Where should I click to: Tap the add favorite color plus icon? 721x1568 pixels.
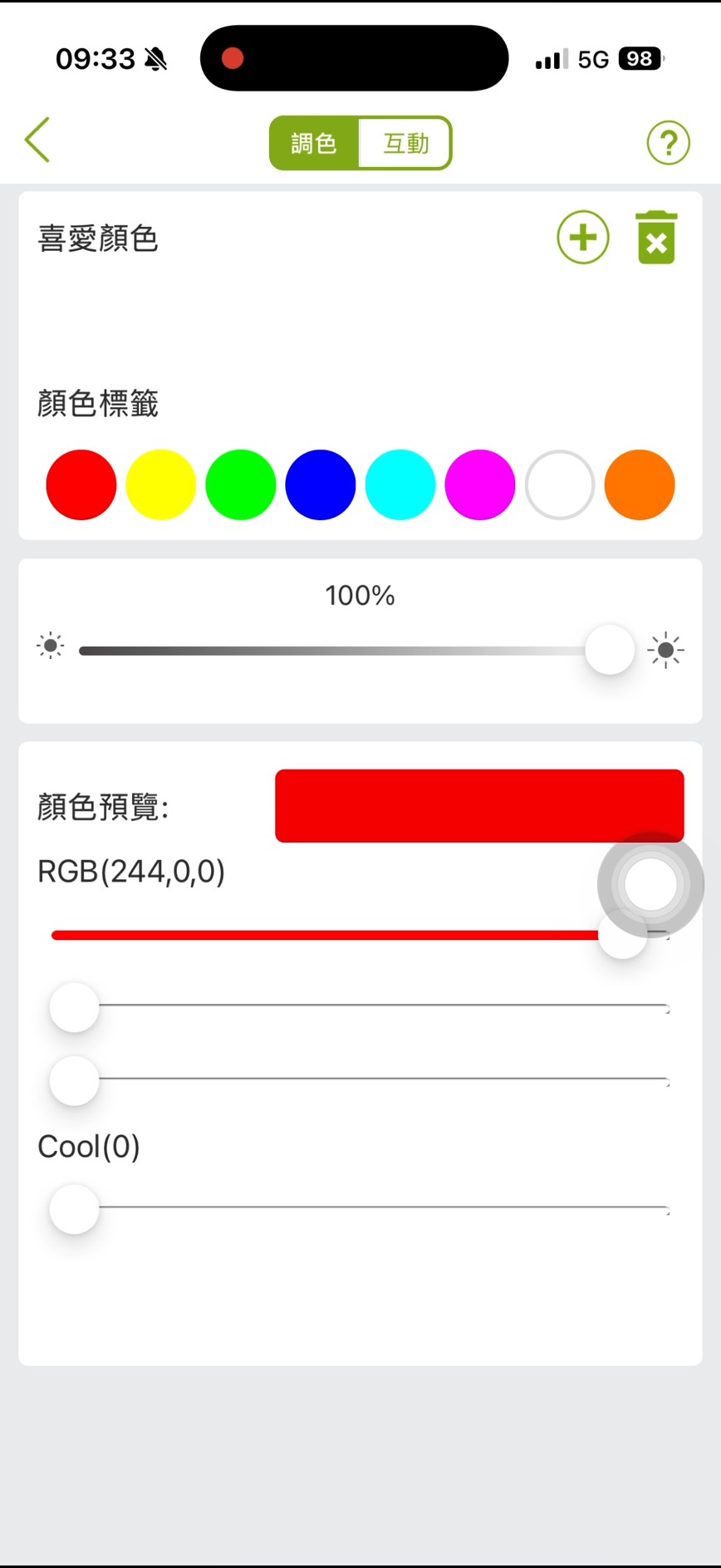pyautogui.click(x=582, y=237)
